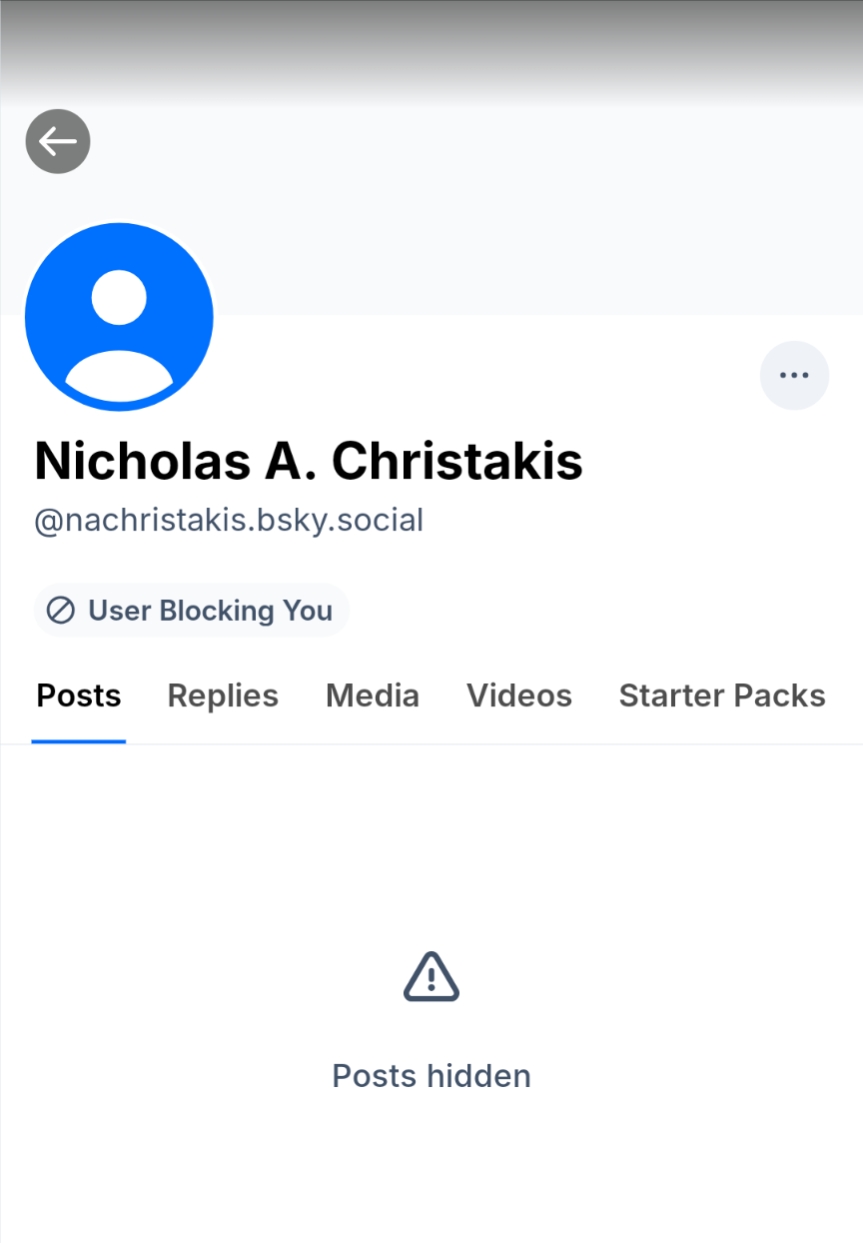The image size is (863, 1243).
Task: Open the Videos tab
Action: point(519,696)
